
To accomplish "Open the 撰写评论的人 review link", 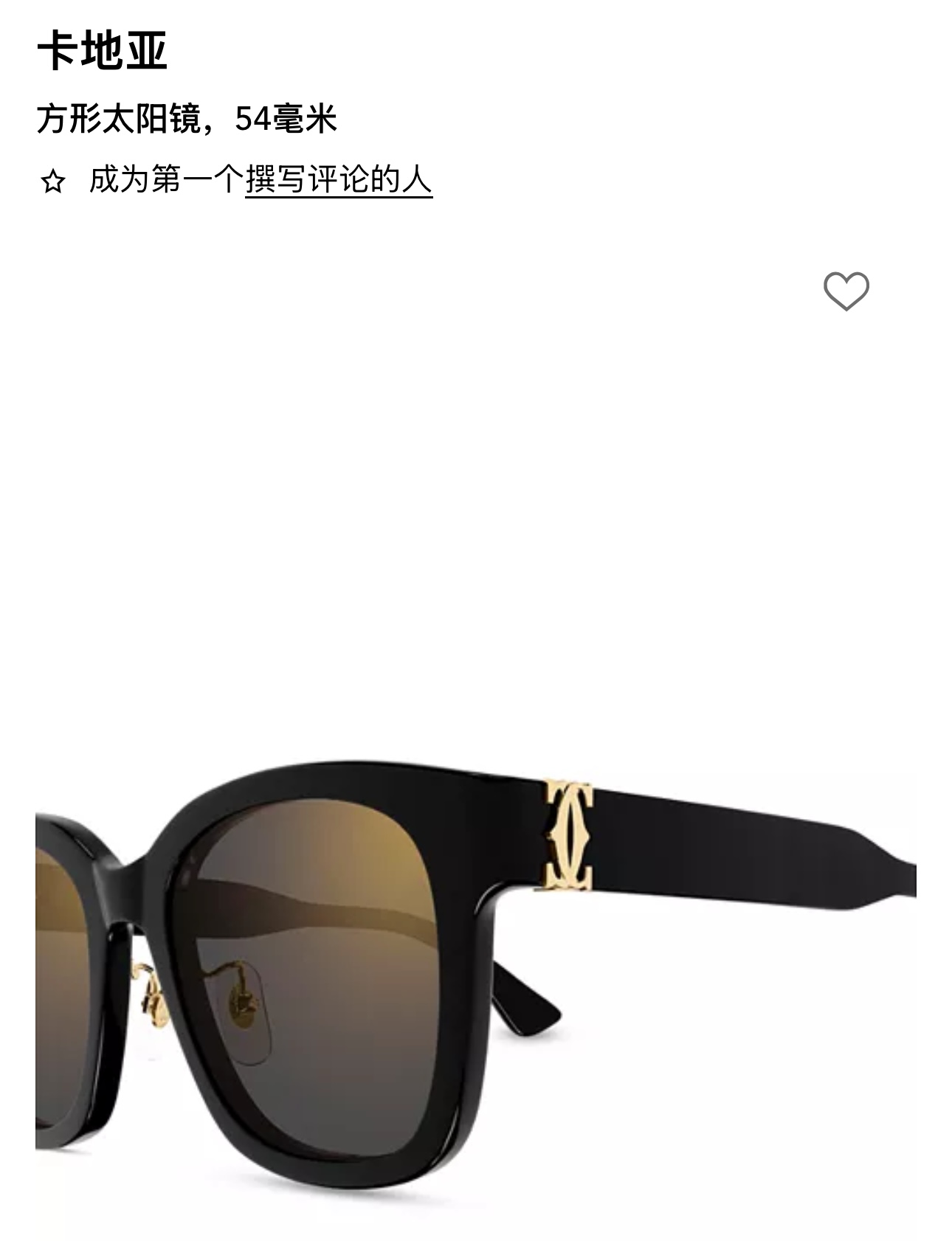I will point(339,179).
